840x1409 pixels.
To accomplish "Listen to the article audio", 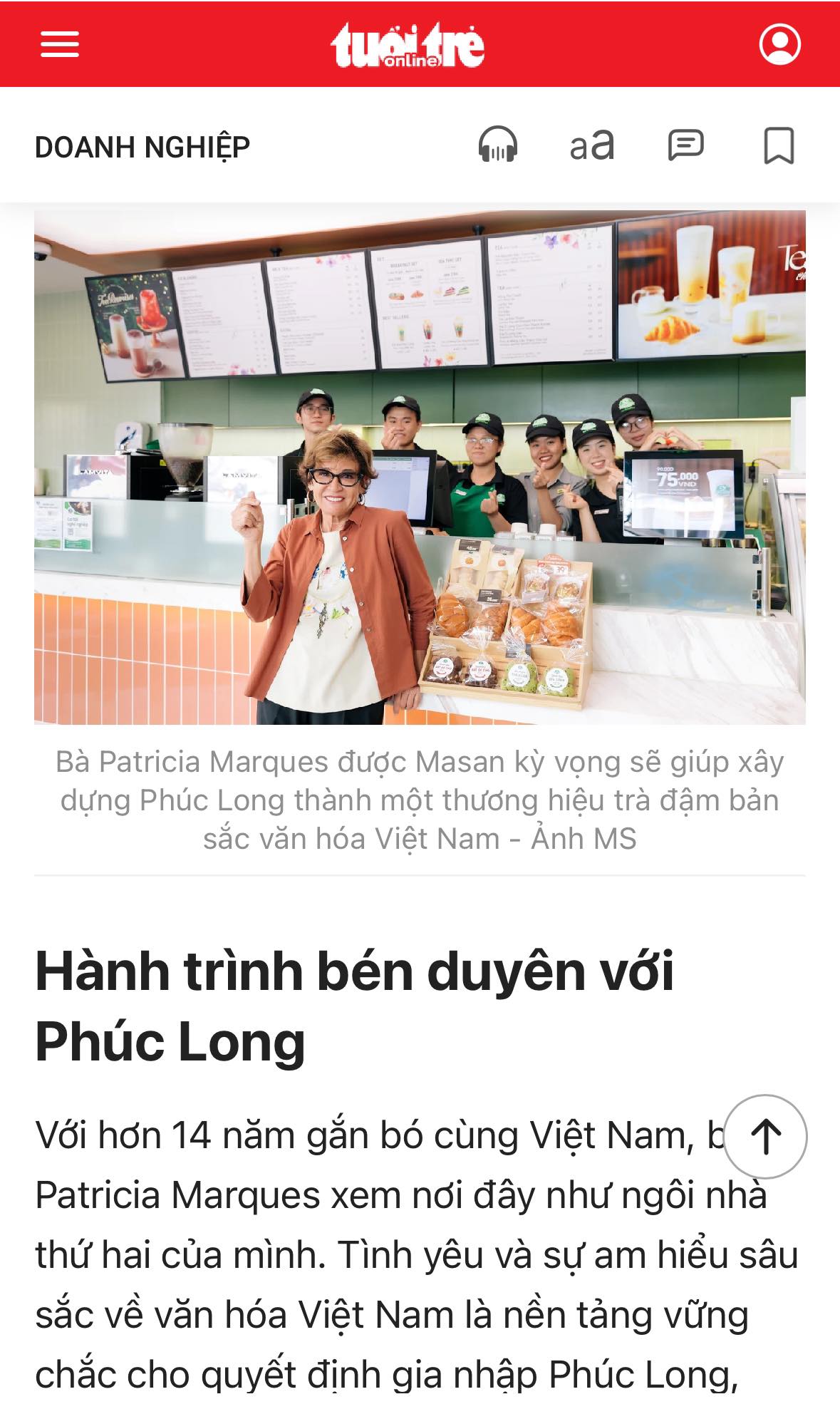I will [x=497, y=145].
